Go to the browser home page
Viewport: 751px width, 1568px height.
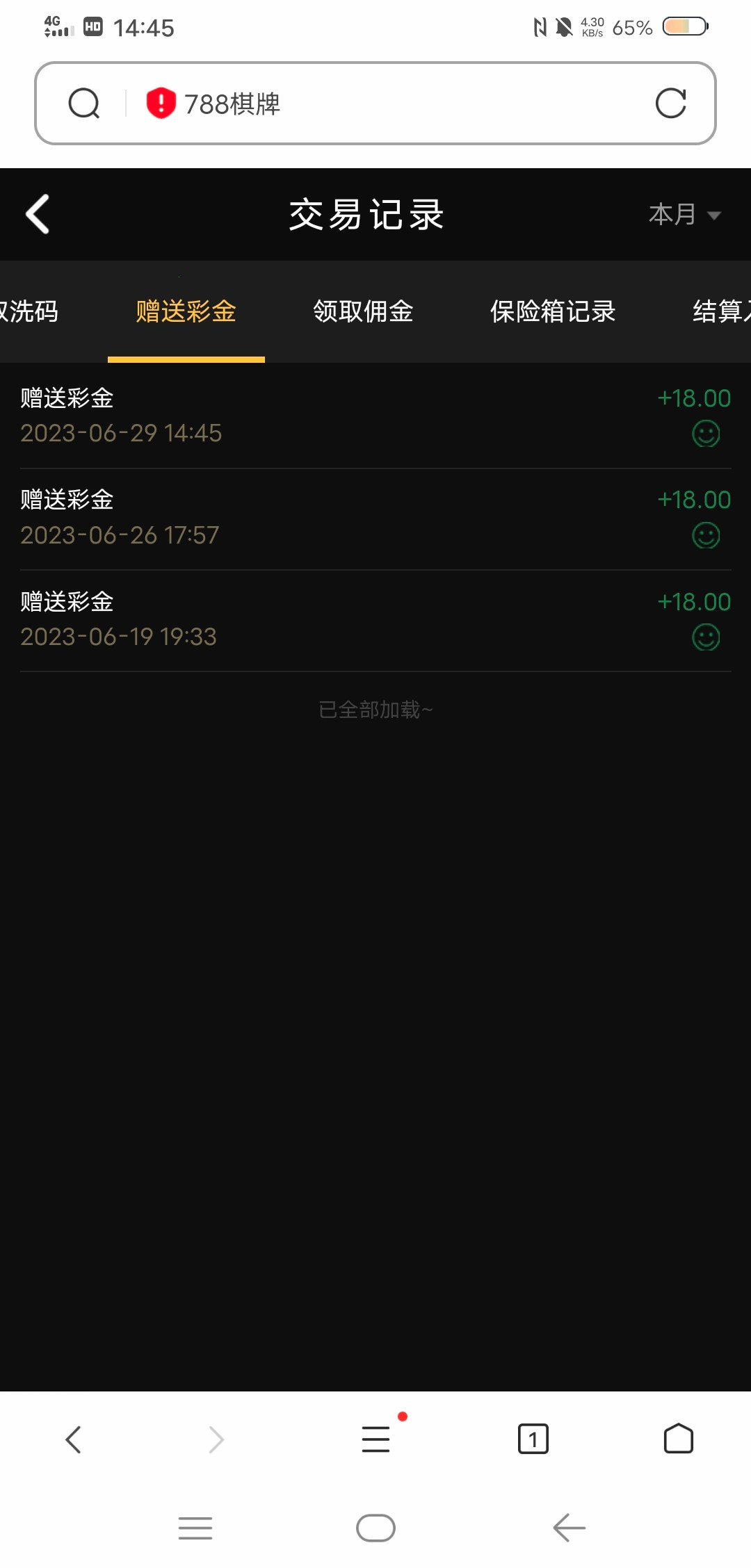(678, 1439)
